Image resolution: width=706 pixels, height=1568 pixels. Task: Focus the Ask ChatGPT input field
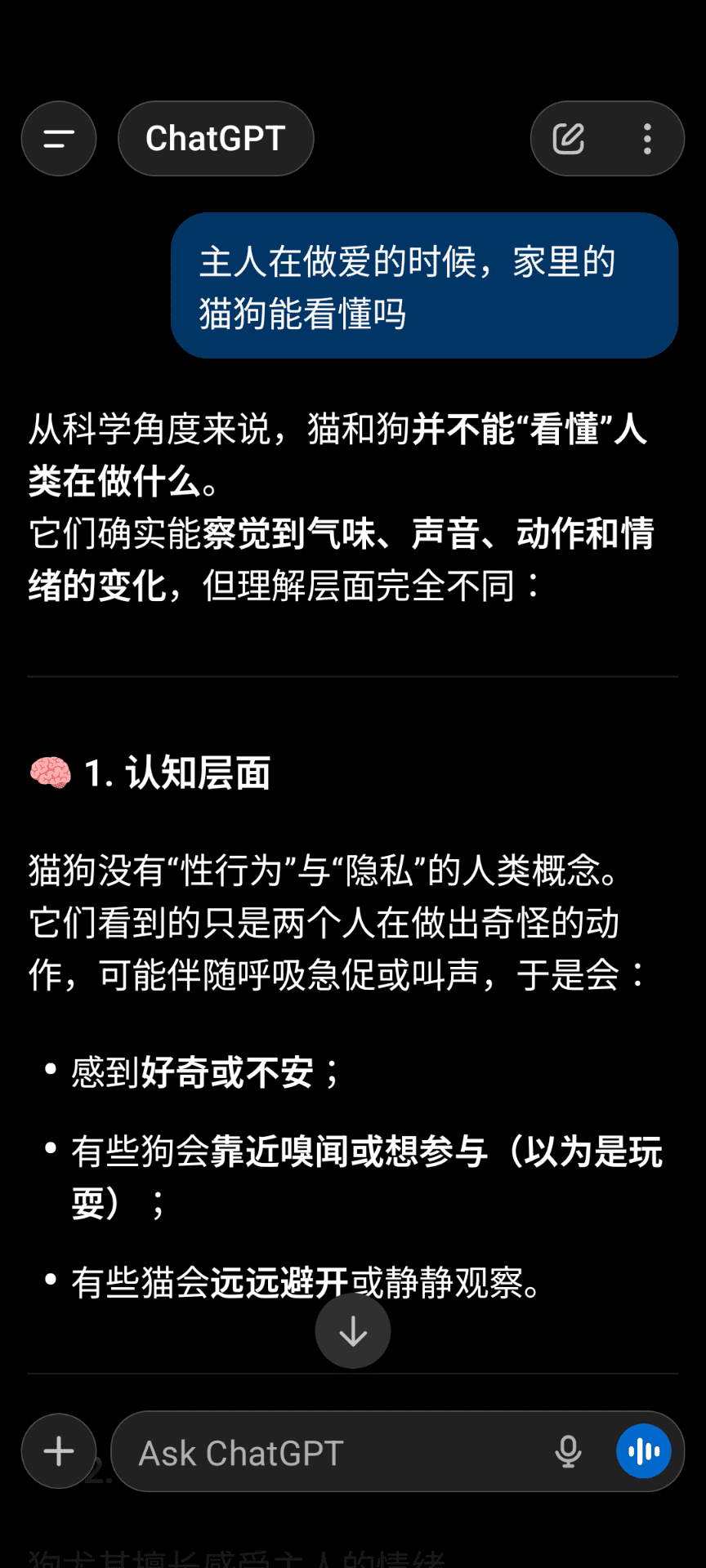[x=327, y=1453]
